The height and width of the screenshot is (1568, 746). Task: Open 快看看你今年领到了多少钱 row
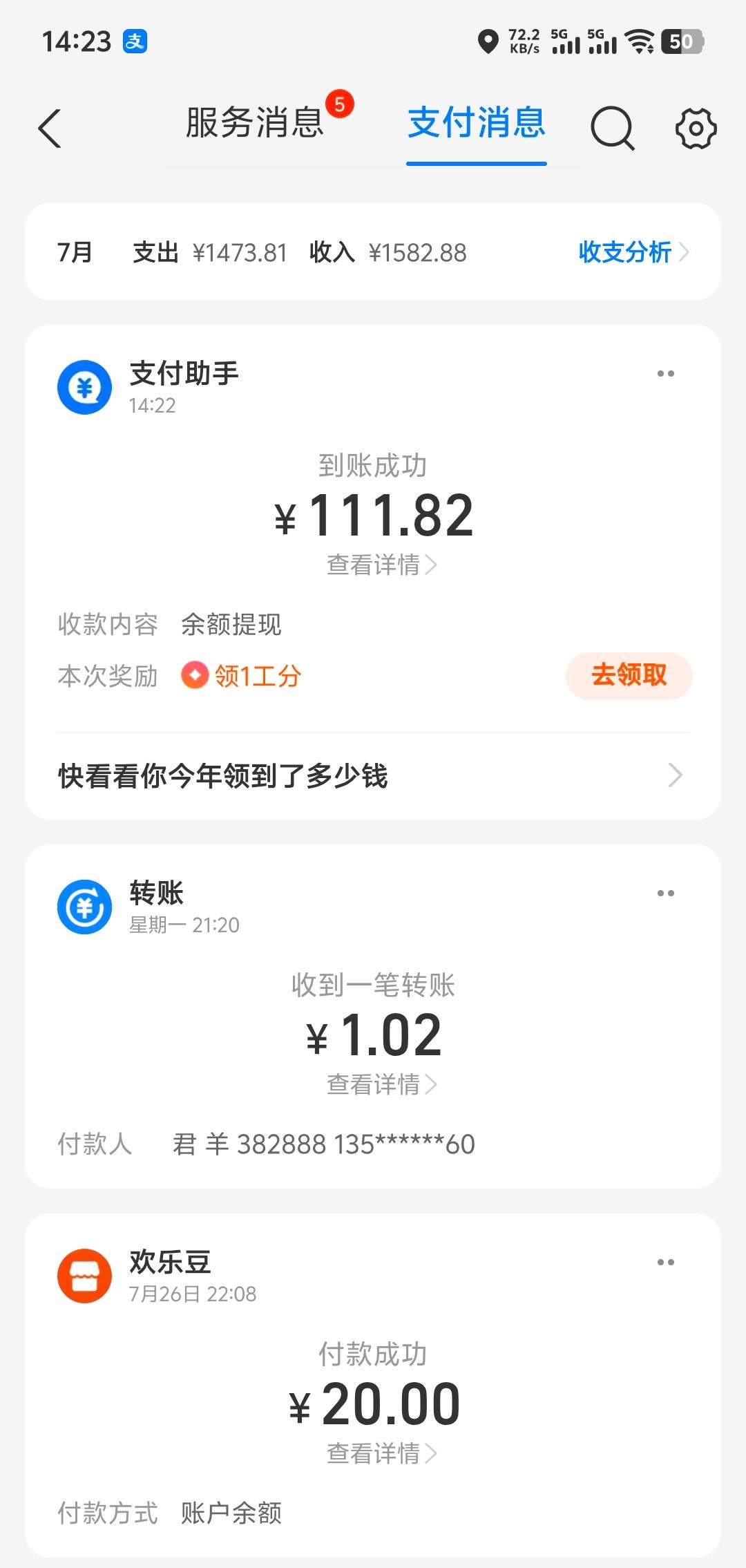373,776
